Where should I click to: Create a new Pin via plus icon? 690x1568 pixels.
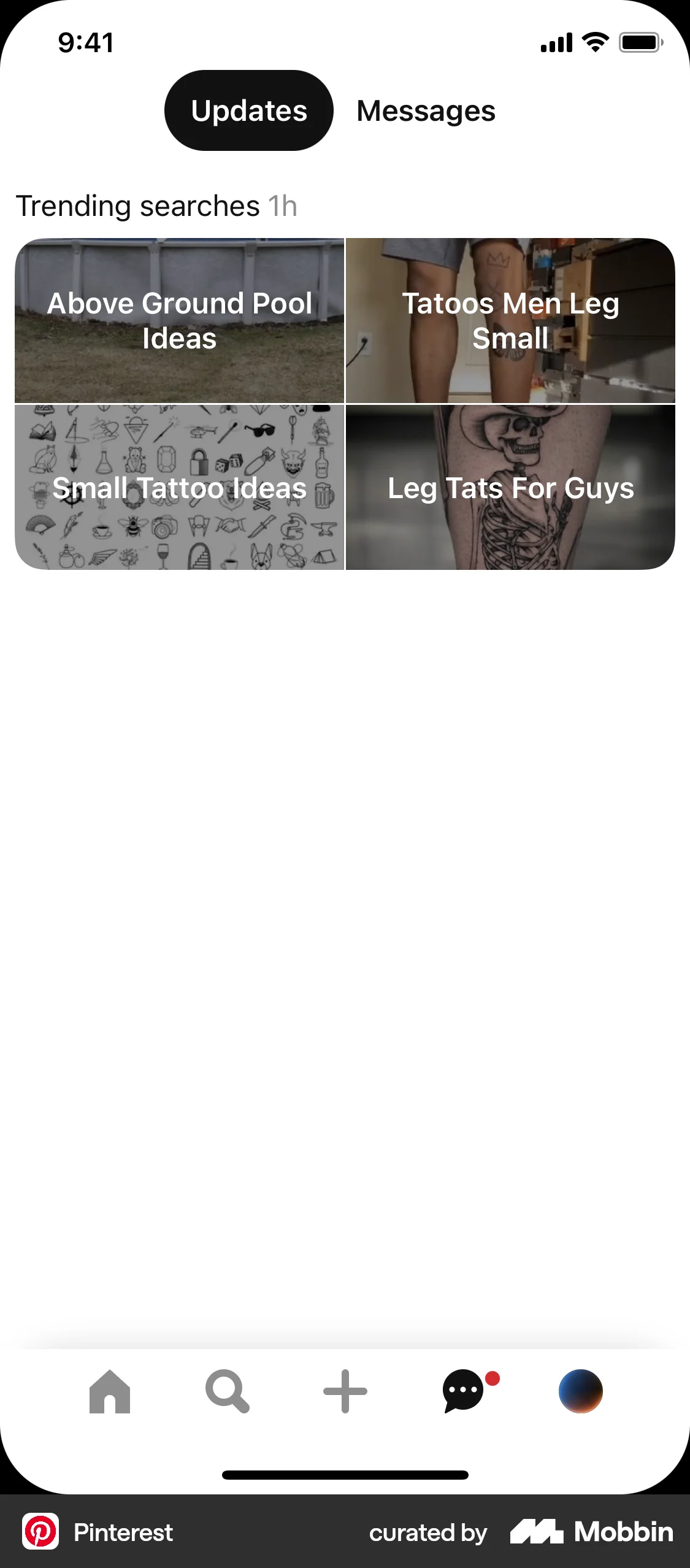(345, 1391)
